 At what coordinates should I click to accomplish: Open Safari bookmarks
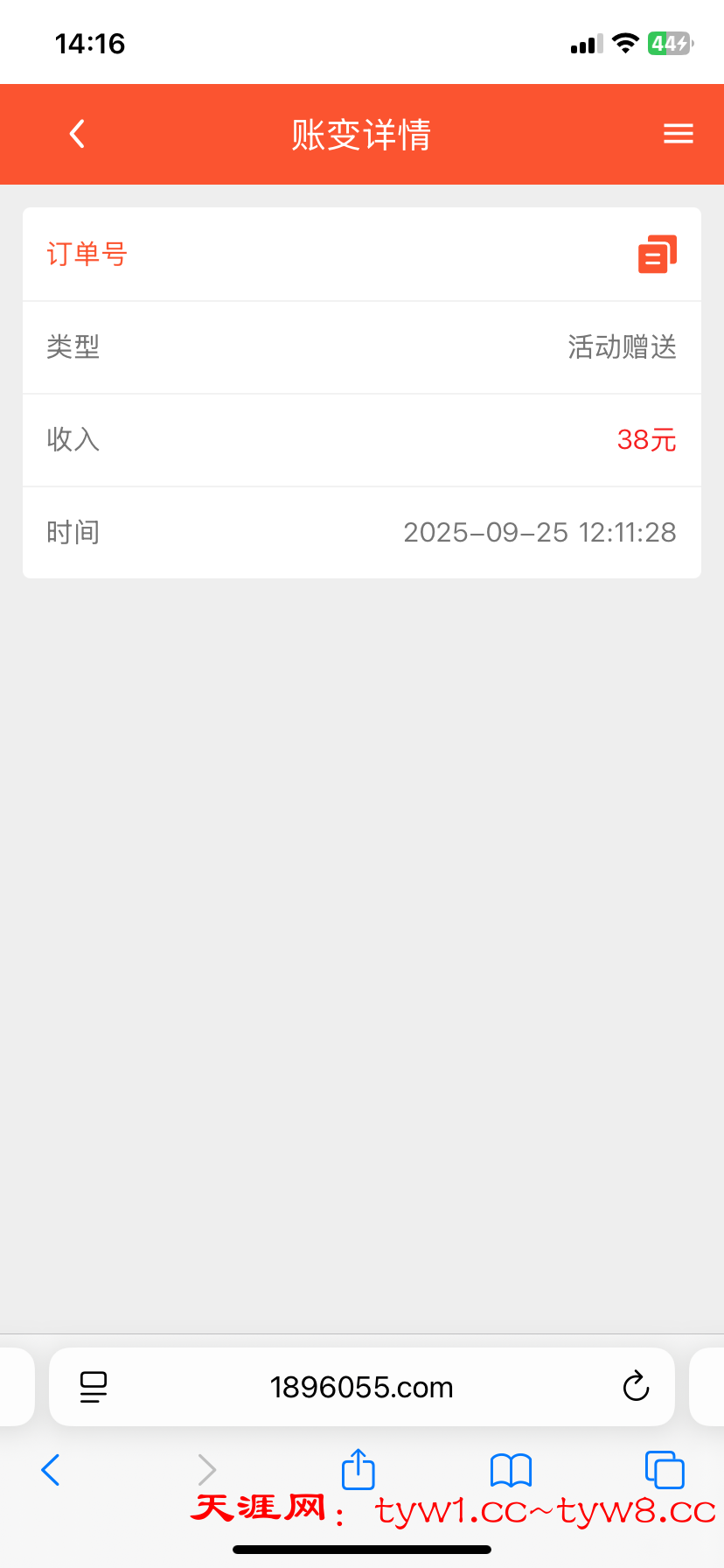pos(511,1470)
